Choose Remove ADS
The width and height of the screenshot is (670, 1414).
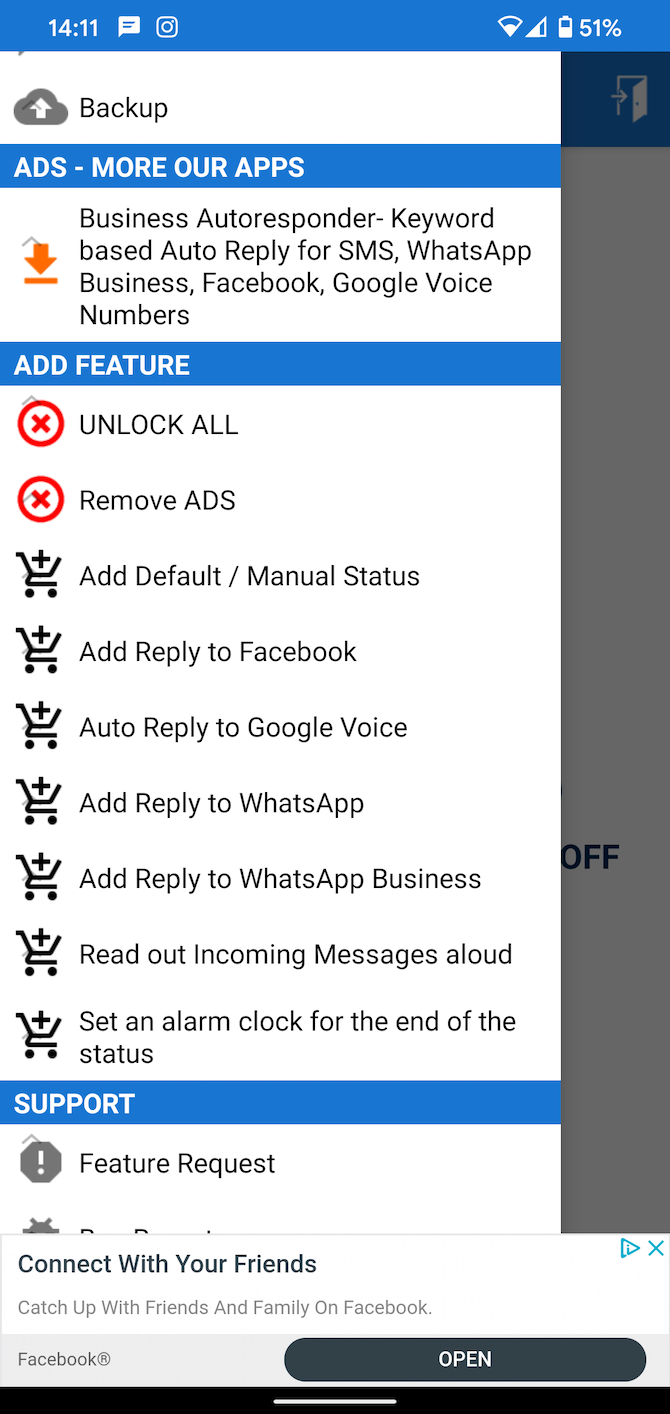pyautogui.click(x=280, y=500)
